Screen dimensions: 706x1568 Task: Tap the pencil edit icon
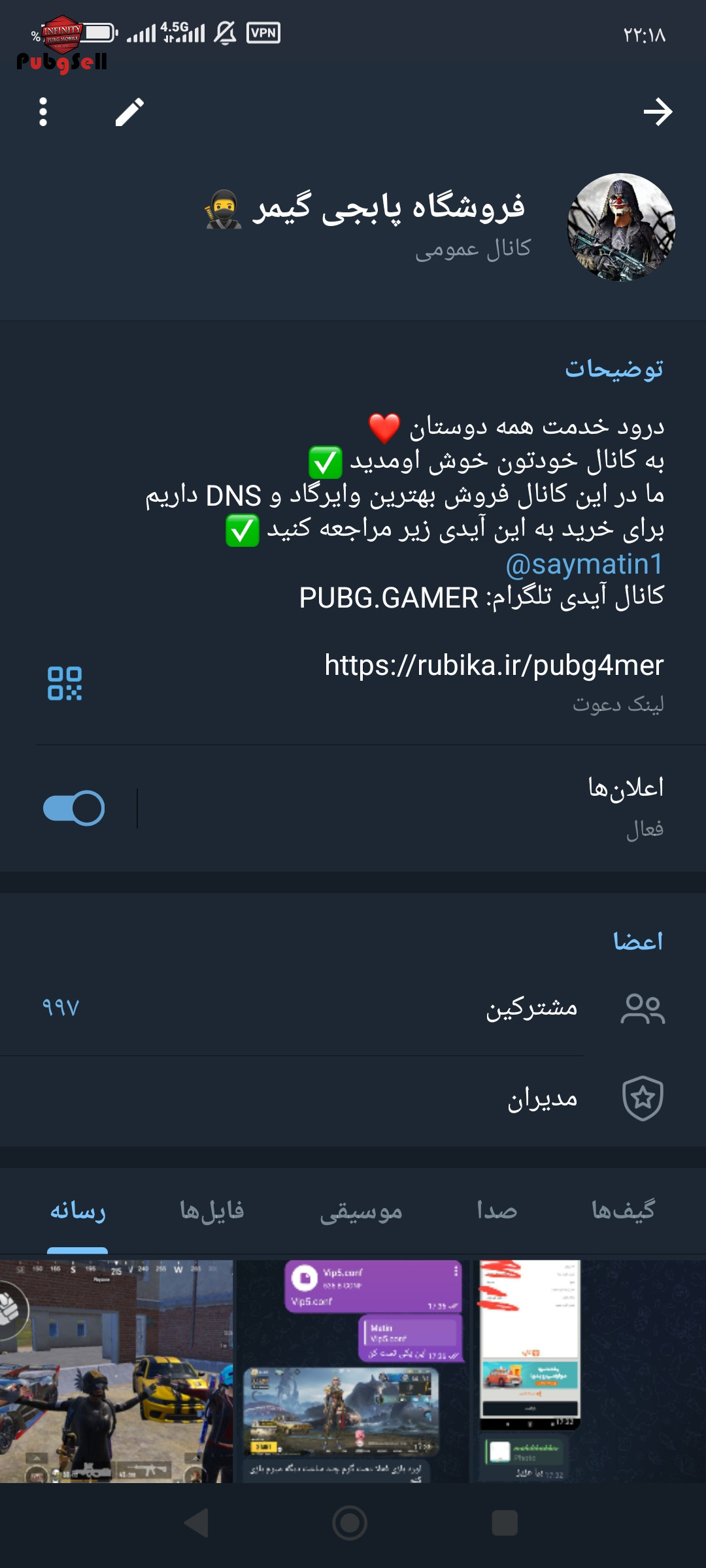pos(129,112)
